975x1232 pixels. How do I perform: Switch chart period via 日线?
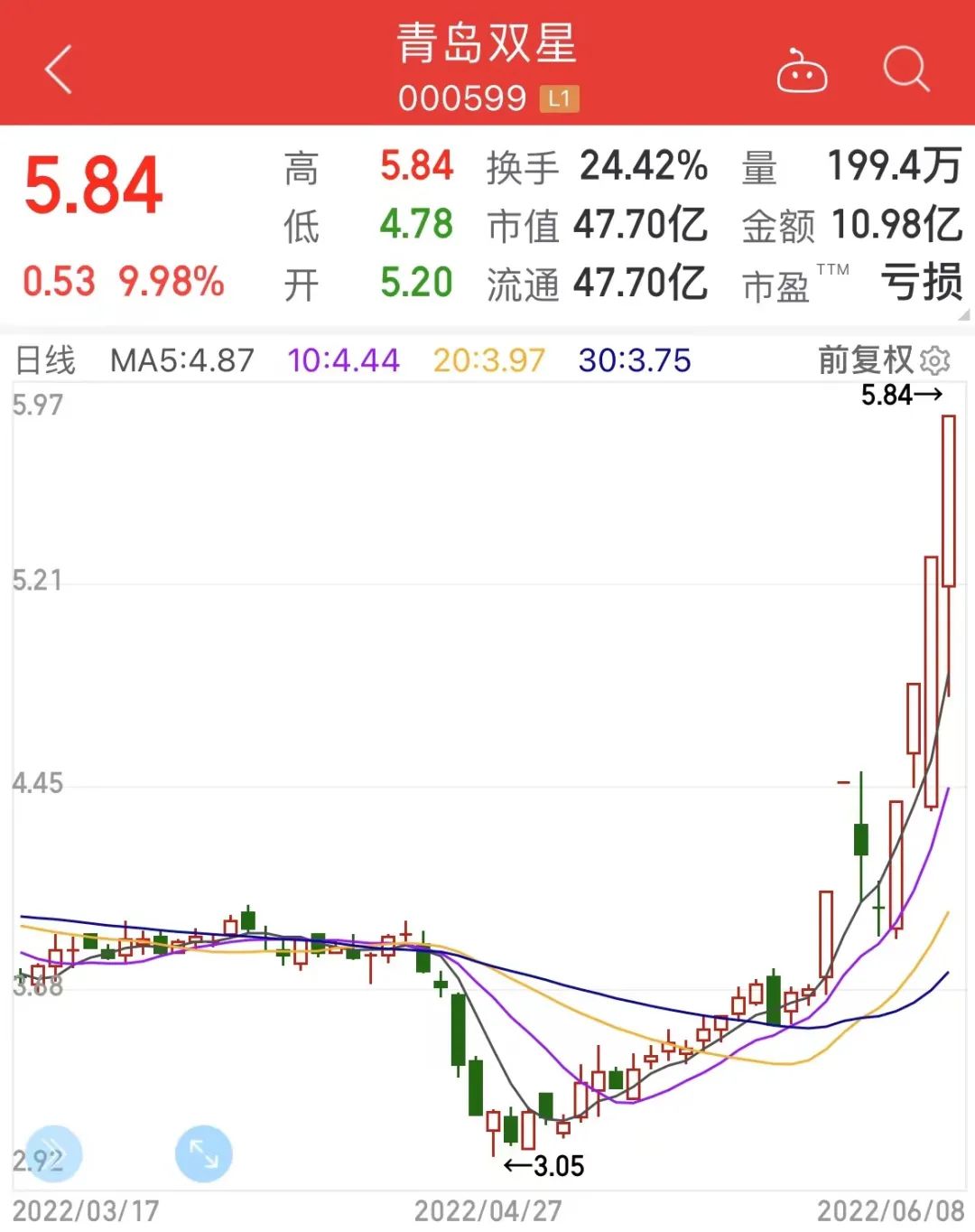click(x=45, y=360)
